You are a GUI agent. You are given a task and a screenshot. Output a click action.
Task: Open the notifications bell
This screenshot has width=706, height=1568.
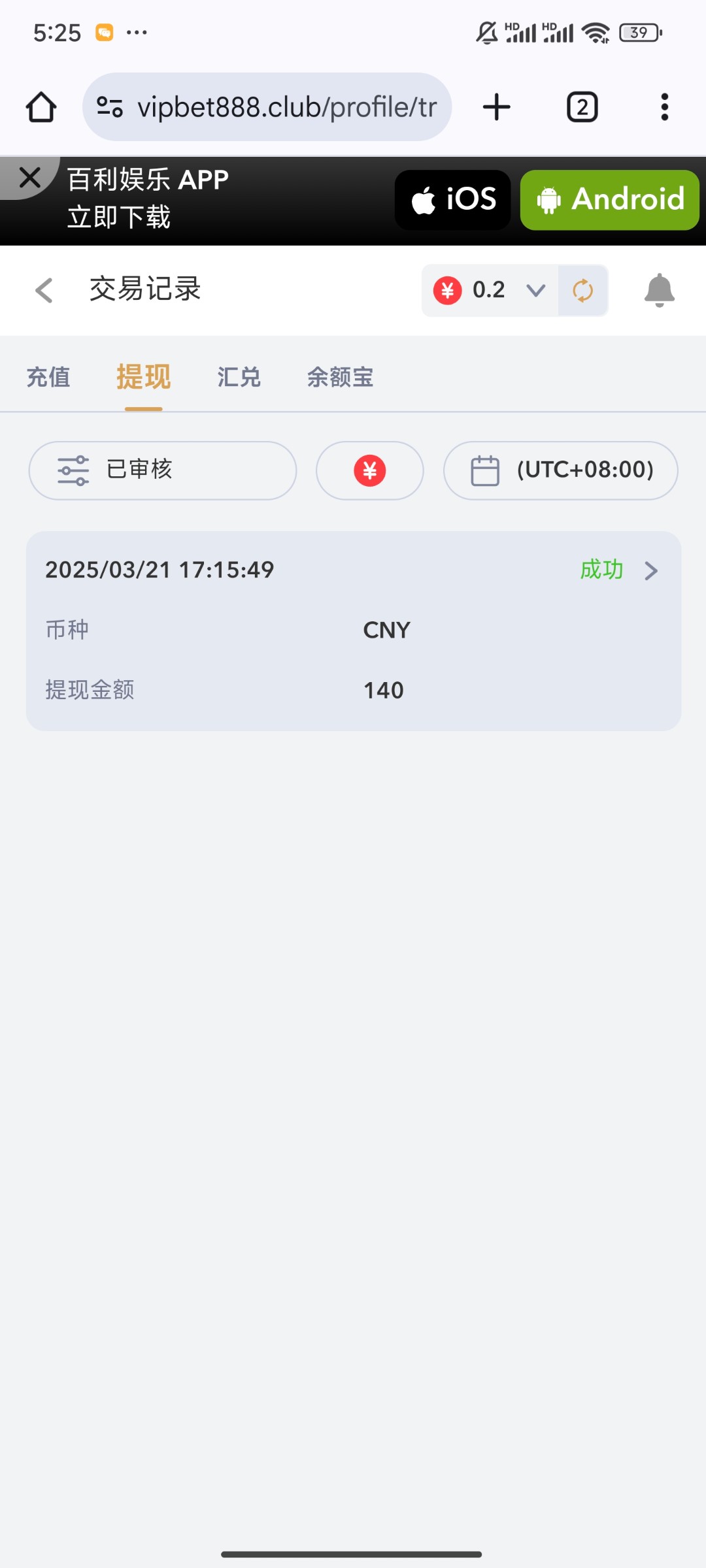pos(659,290)
